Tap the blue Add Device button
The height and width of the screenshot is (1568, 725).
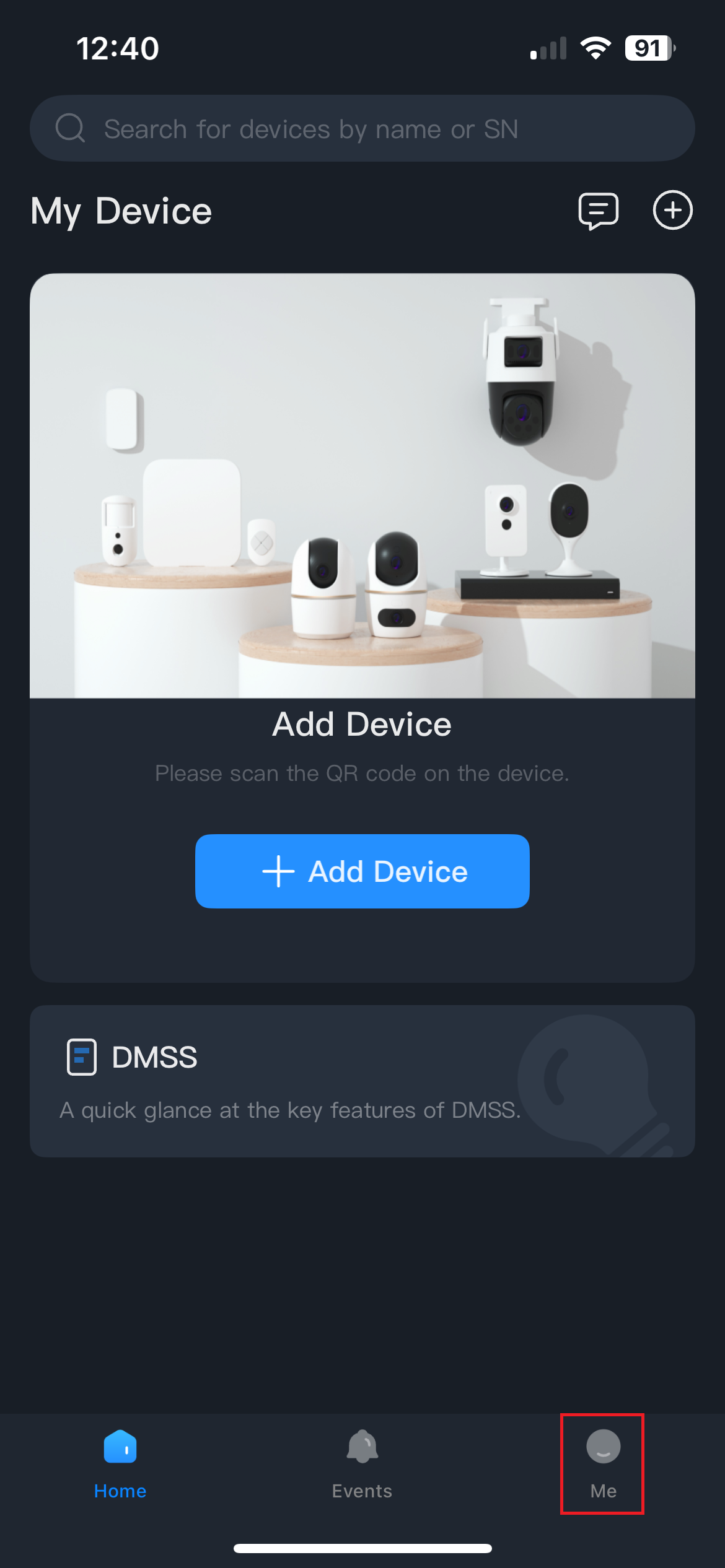[362, 871]
